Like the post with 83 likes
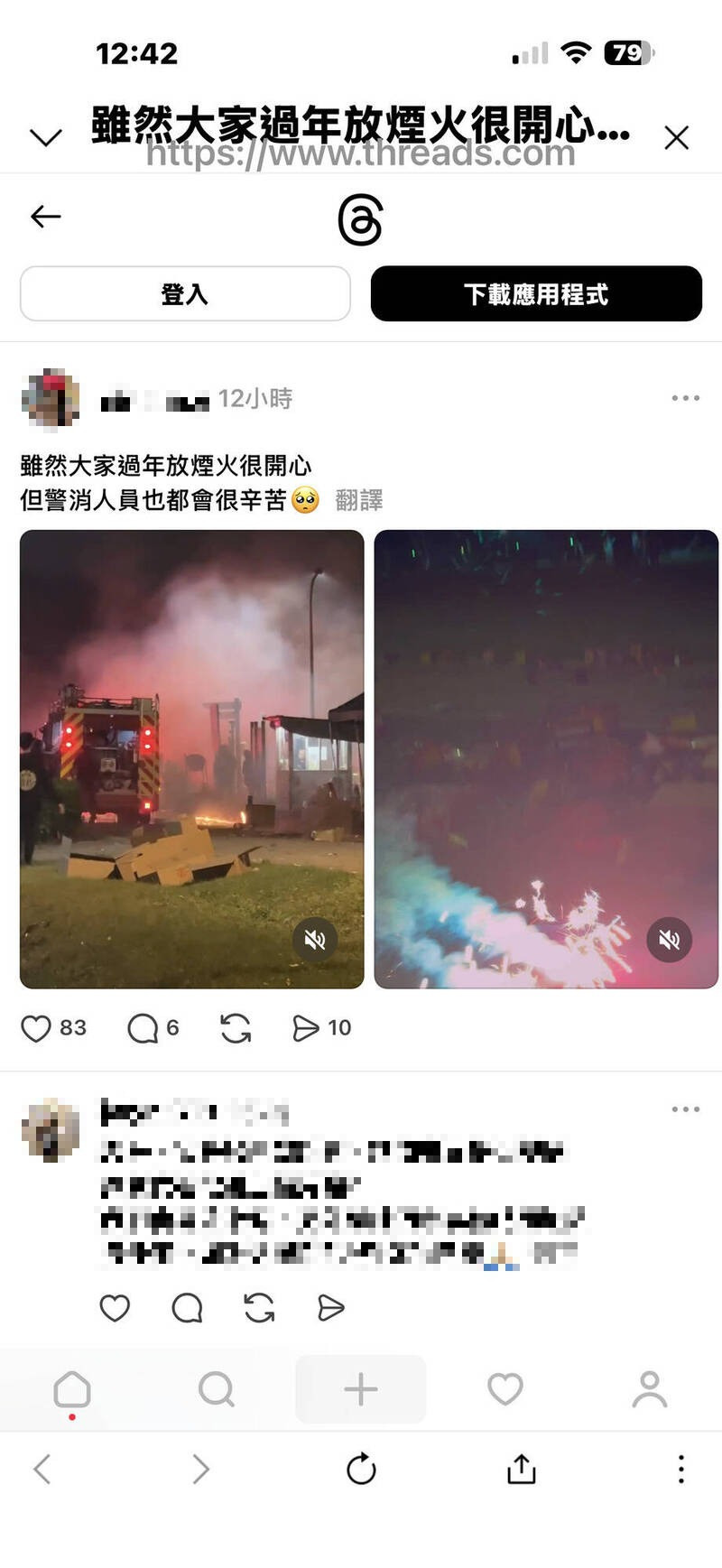This screenshot has height=1568, width=722. click(x=36, y=1028)
